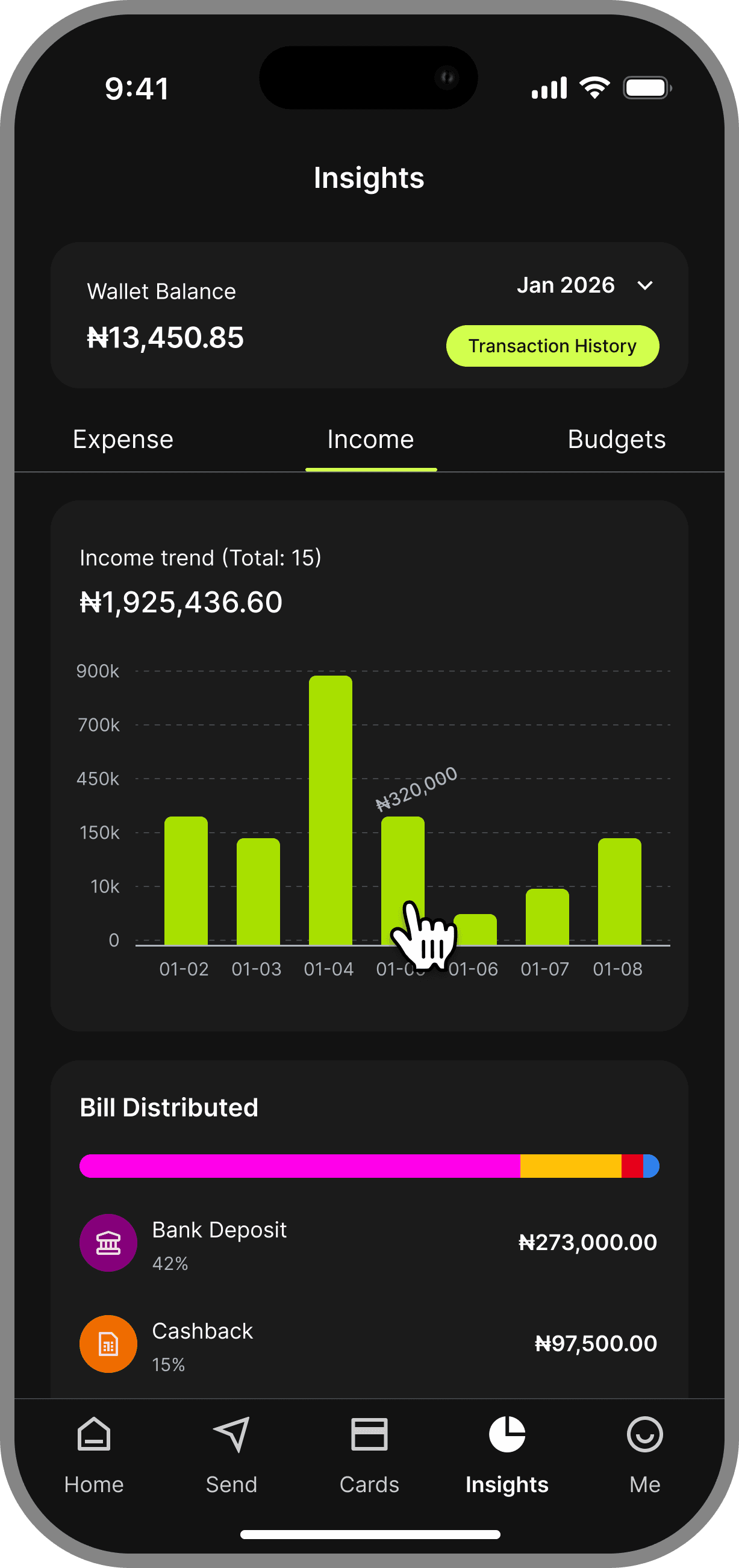The image size is (739, 1568).
Task: Open Transaction History
Action: point(552,346)
